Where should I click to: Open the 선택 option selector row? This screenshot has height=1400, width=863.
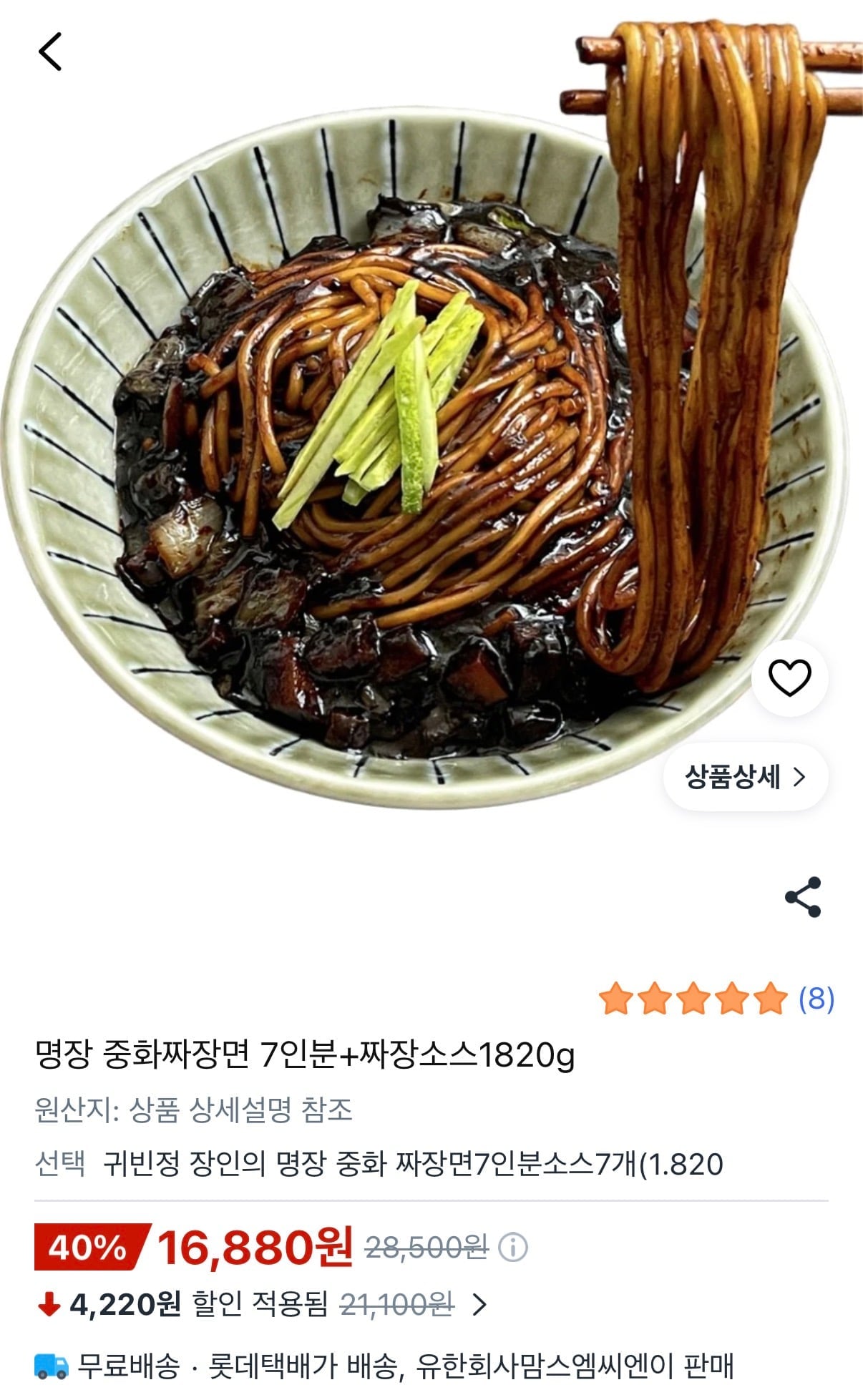pos(431,1164)
